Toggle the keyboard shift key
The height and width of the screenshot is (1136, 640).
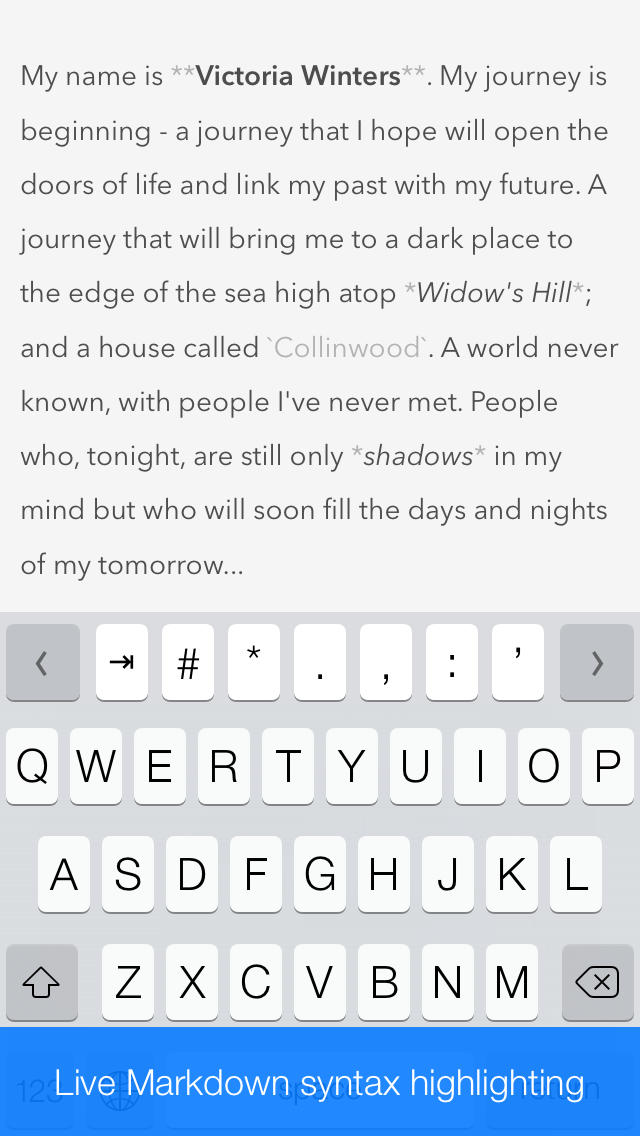pos(42,983)
